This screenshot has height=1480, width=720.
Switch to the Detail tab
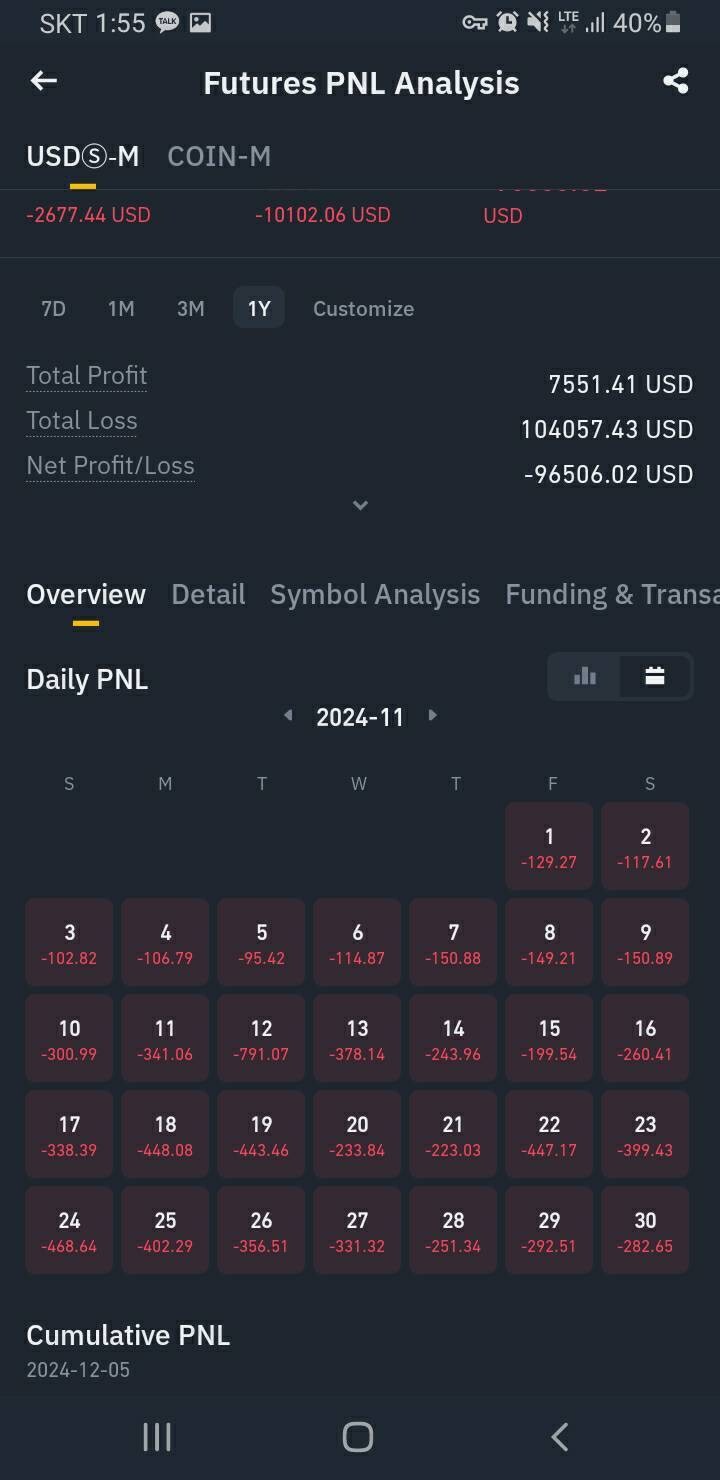(x=208, y=594)
